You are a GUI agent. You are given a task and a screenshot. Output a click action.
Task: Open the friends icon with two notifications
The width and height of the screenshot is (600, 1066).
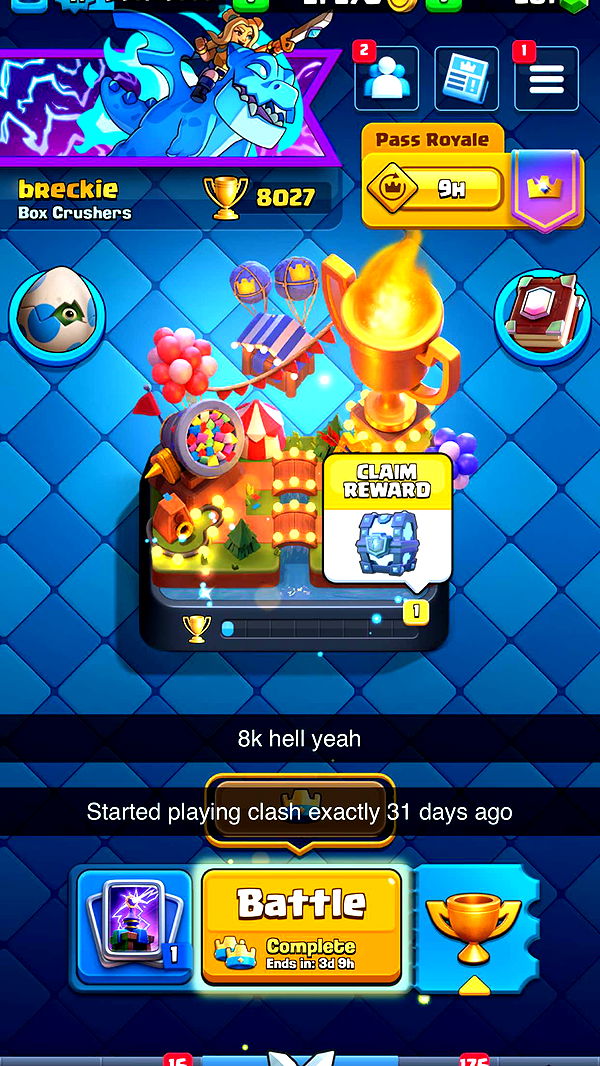point(386,79)
